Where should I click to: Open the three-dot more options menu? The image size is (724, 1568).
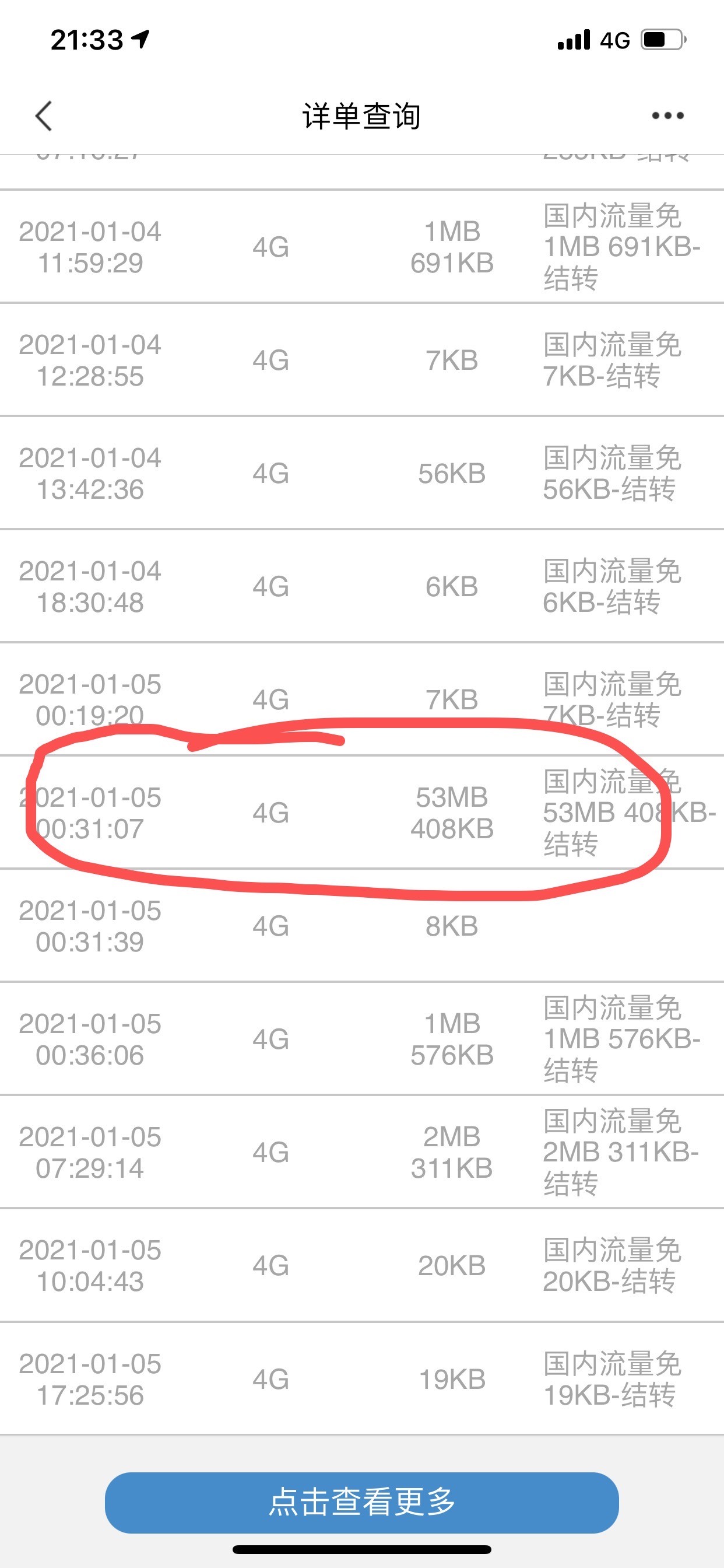(667, 116)
